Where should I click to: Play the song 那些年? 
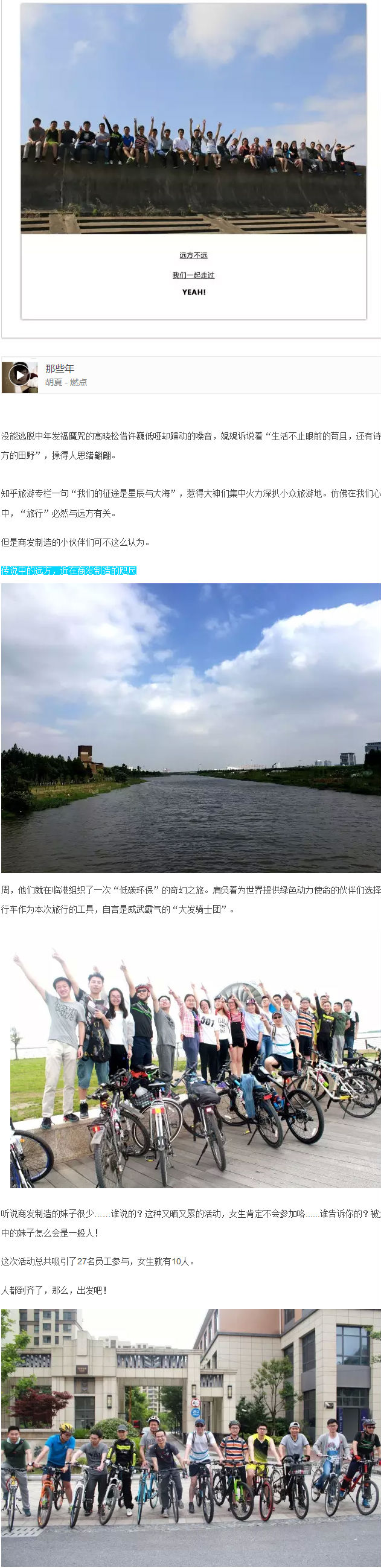pos(19,376)
